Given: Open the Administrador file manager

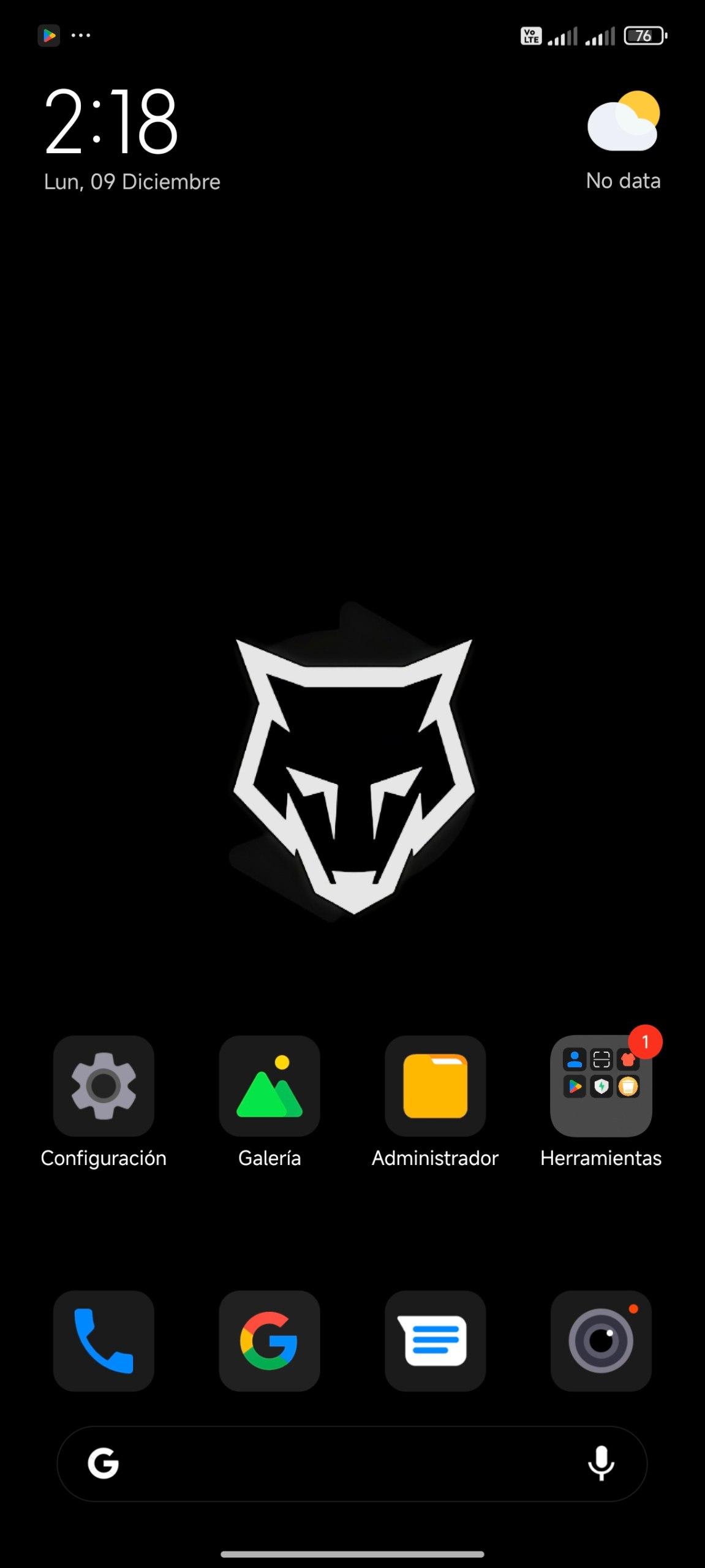Looking at the screenshot, I should [435, 1086].
